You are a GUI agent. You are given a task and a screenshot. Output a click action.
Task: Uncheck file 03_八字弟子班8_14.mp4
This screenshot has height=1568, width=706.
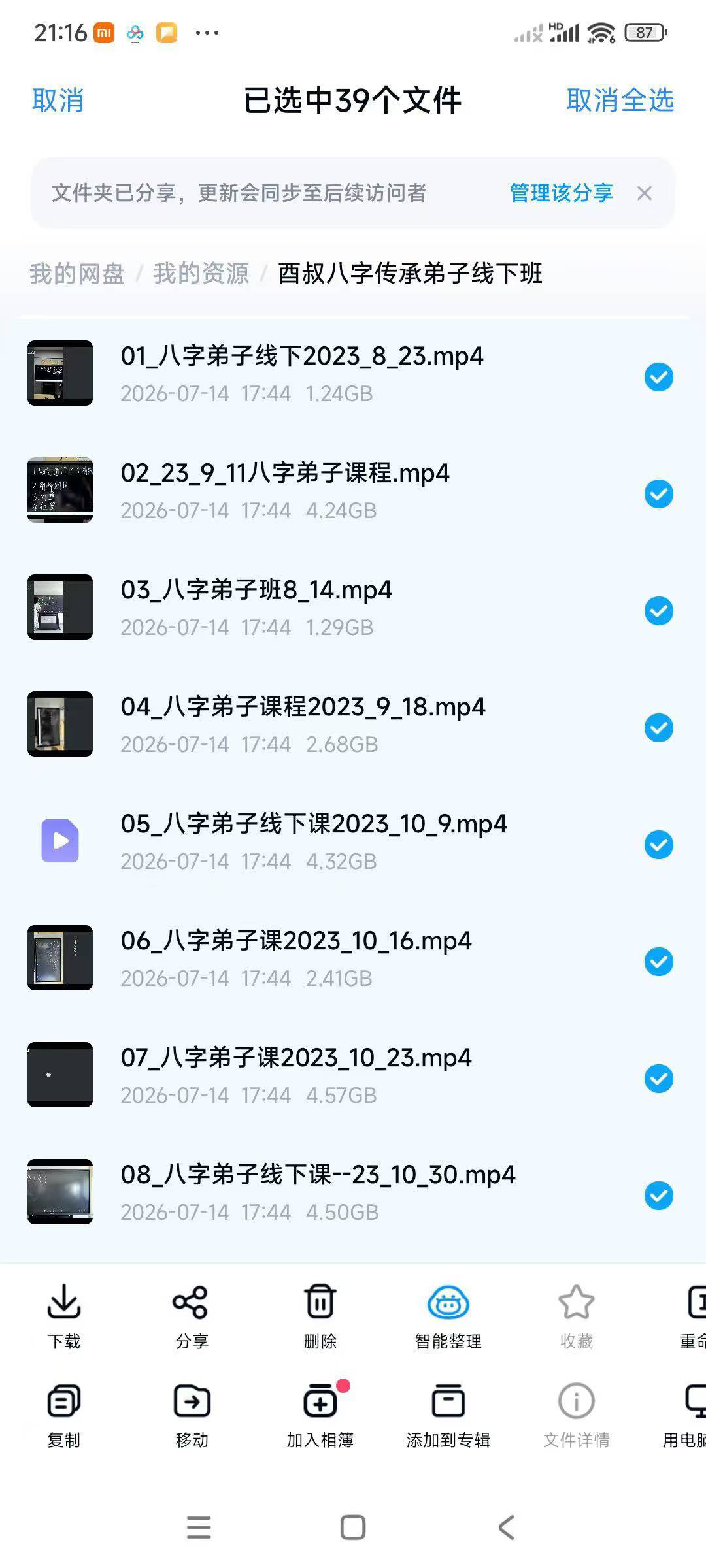coord(659,611)
